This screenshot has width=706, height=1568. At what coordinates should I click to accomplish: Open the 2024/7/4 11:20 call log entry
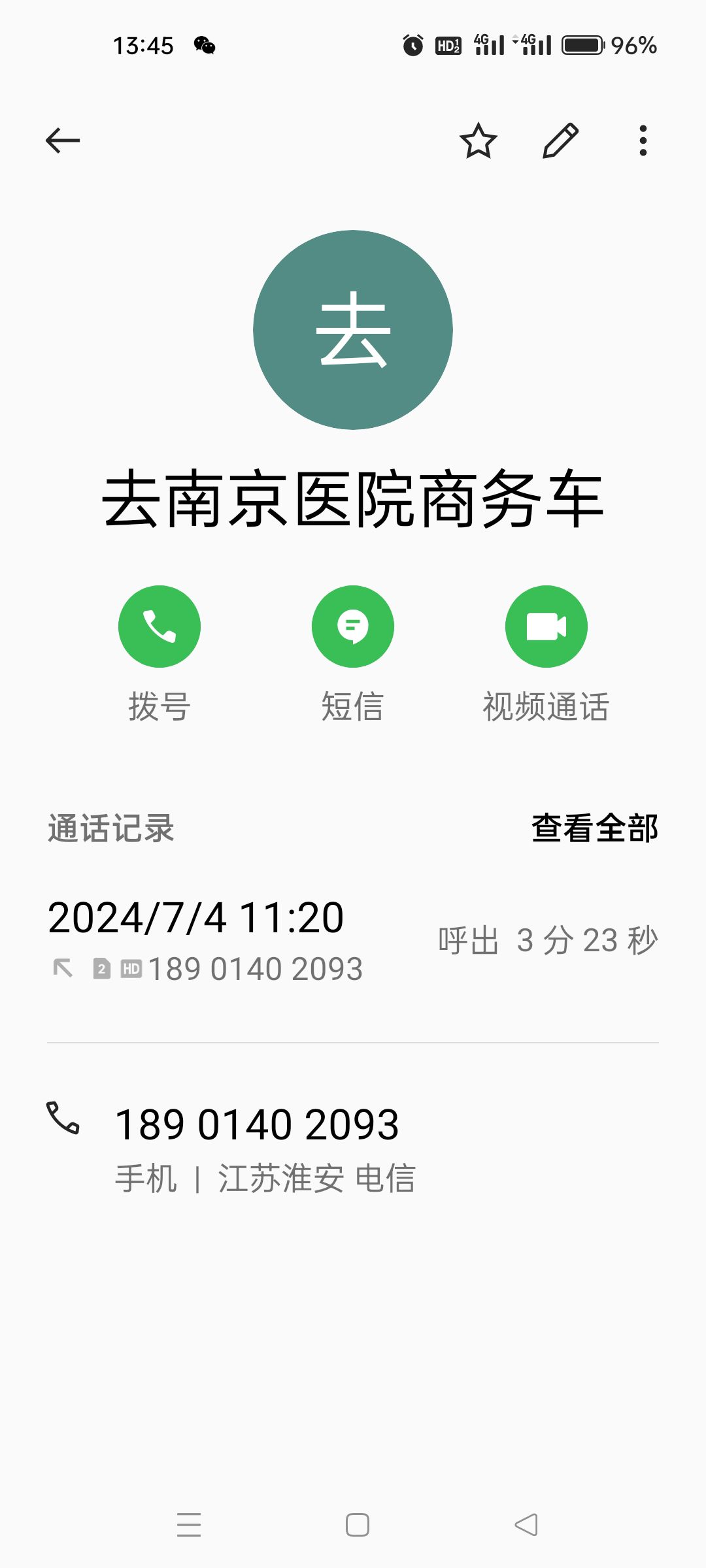[x=353, y=941]
